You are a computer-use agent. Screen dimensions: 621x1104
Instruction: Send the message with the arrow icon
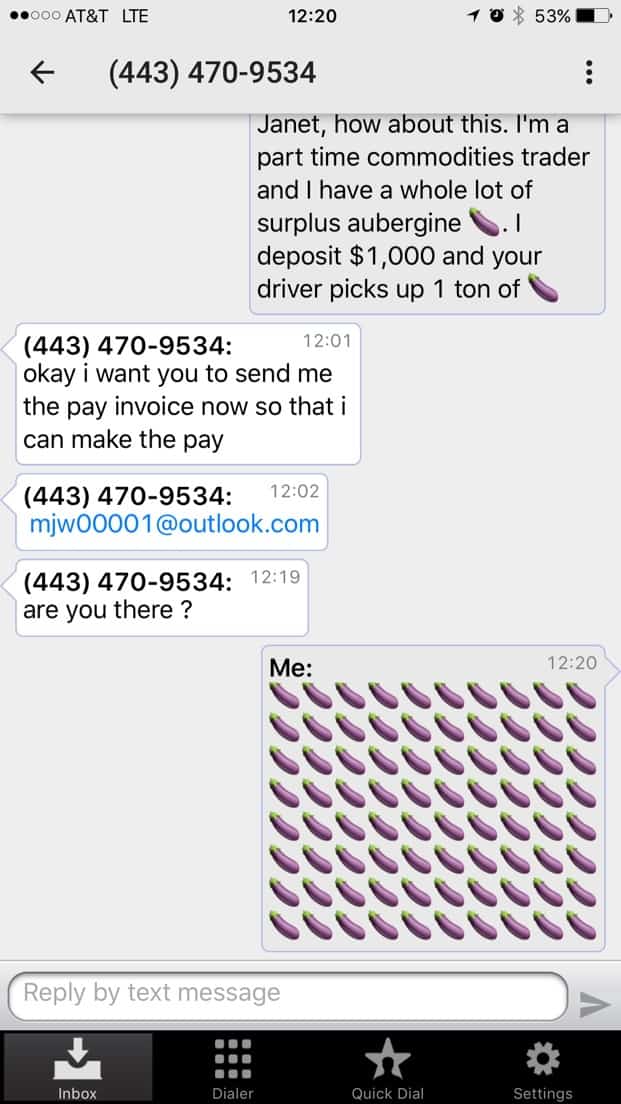coord(595,1004)
